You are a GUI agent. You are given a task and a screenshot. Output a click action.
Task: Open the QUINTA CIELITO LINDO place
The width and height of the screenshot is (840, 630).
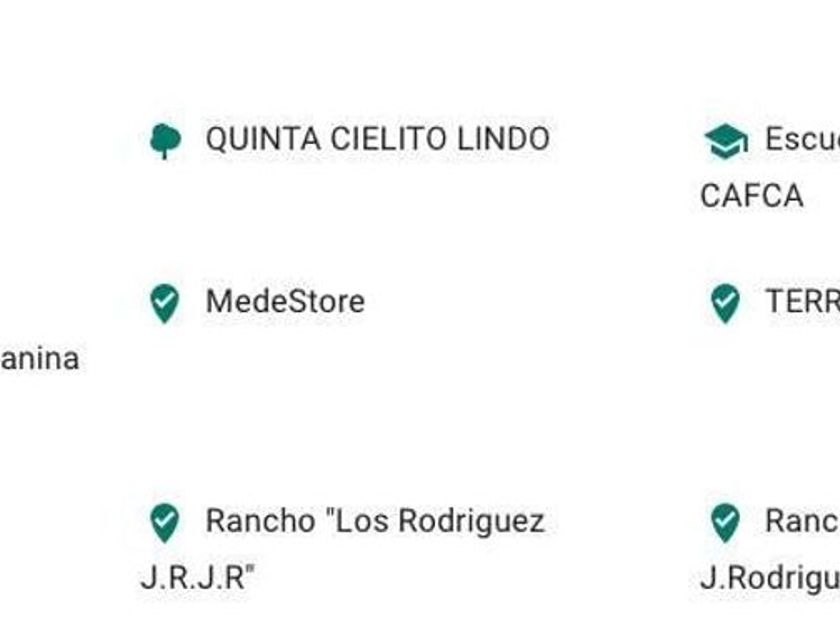[376, 140]
